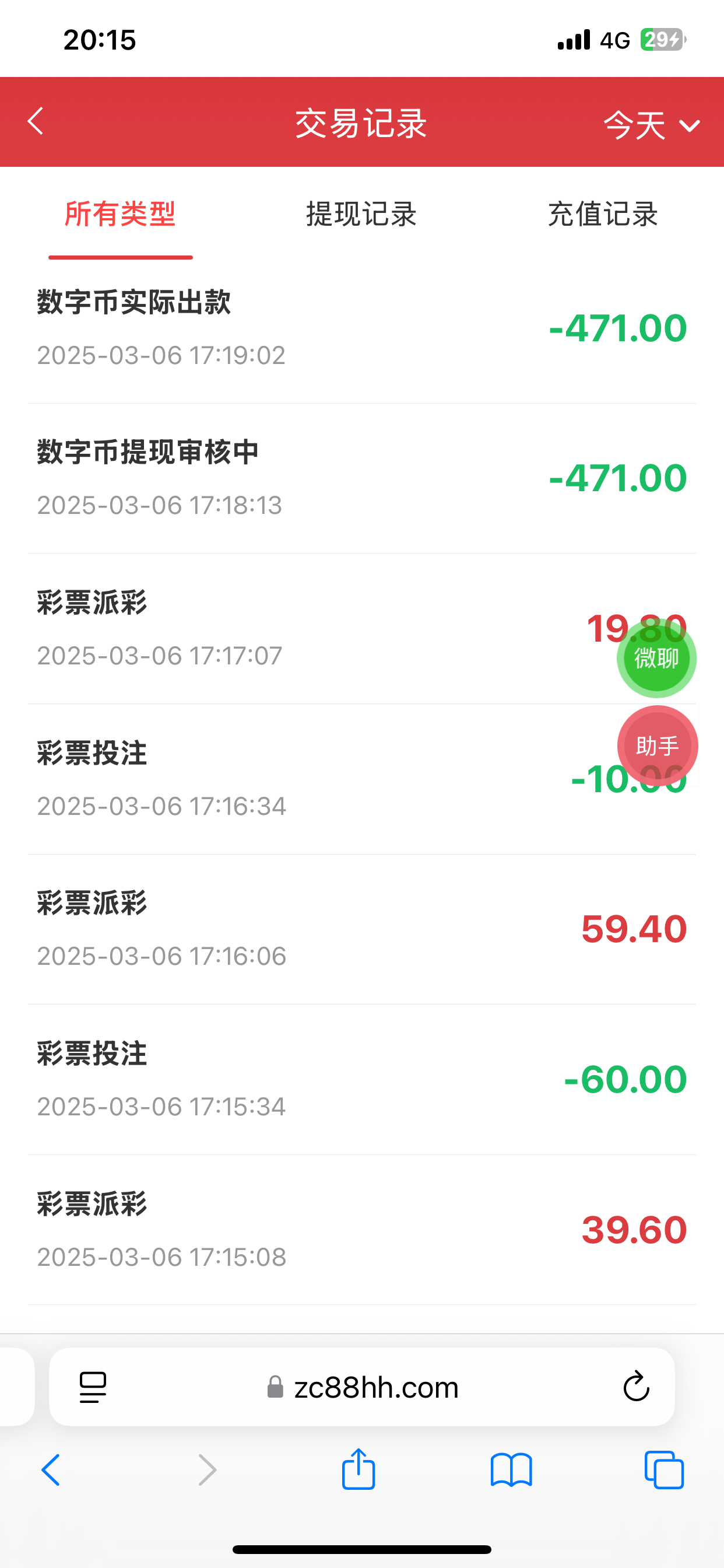Viewport: 724px width, 1568px height.
Task: Open Safari bookmarks
Action: click(511, 1470)
